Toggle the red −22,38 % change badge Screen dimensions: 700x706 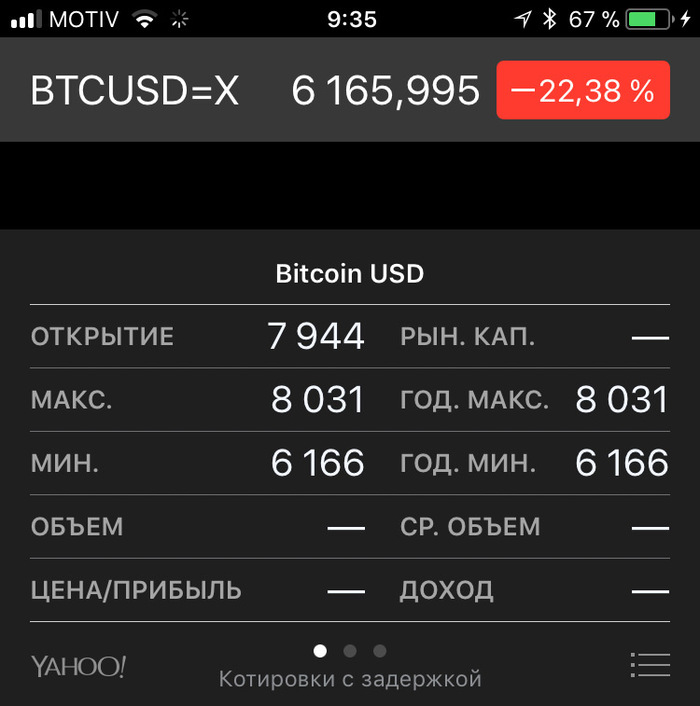[x=582, y=91]
